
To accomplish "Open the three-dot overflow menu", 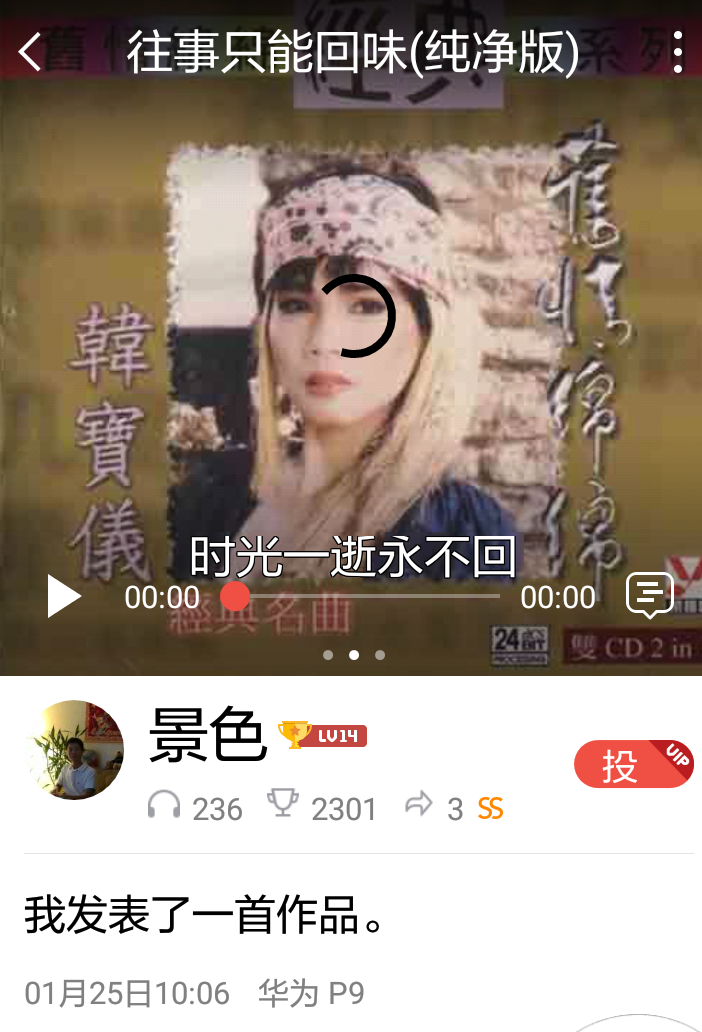I will click(x=678, y=52).
